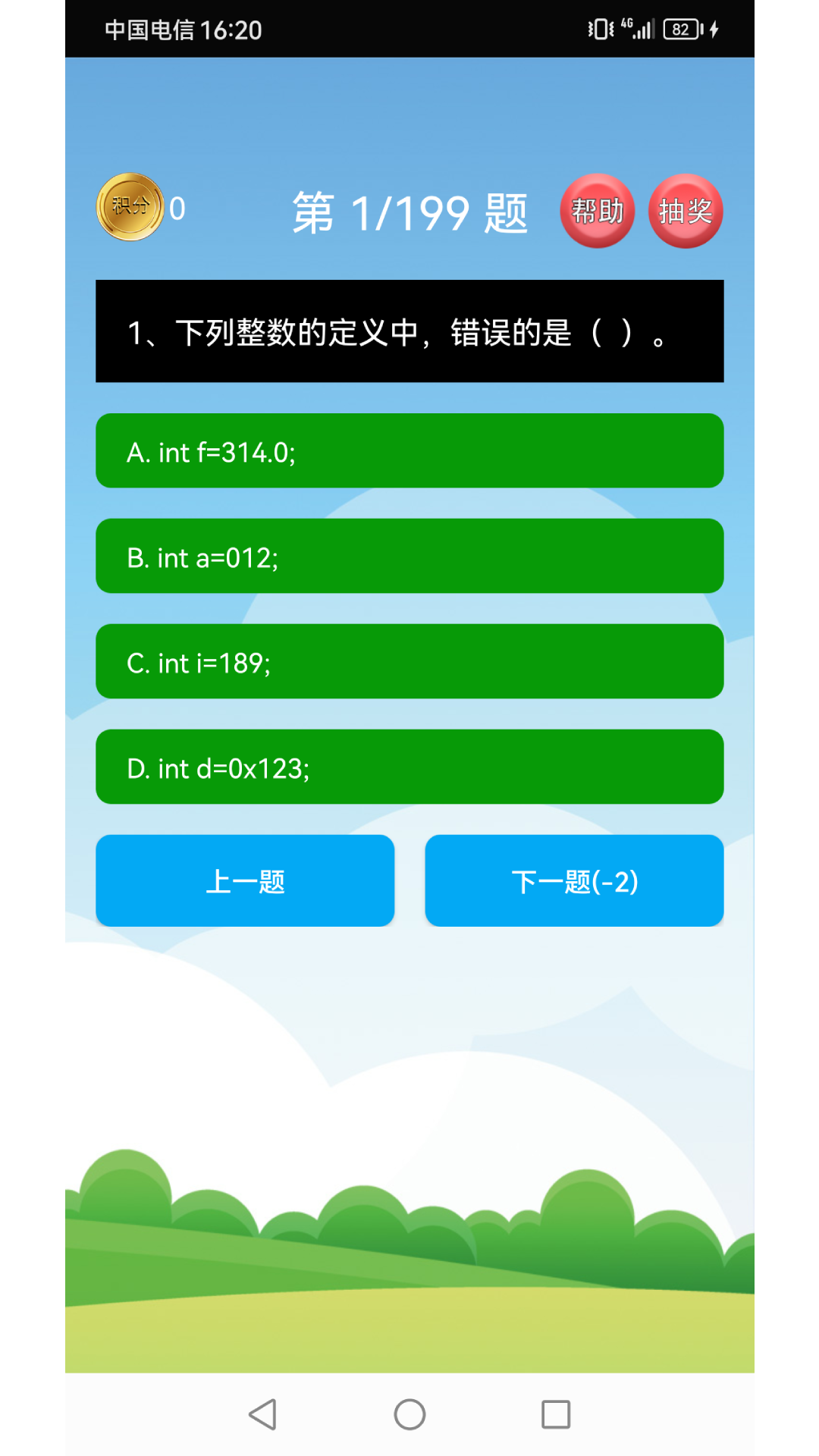Go back with system back button
This screenshot has width=819, height=1456.
click(x=263, y=1414)
